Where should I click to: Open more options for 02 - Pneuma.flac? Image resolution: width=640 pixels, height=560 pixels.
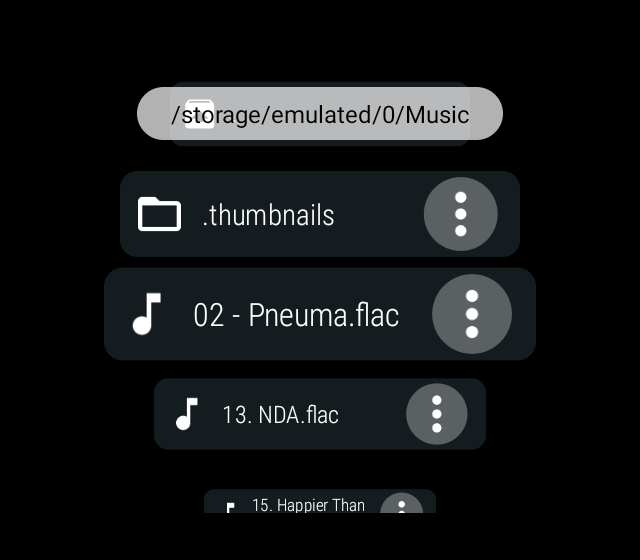point(471,314)
